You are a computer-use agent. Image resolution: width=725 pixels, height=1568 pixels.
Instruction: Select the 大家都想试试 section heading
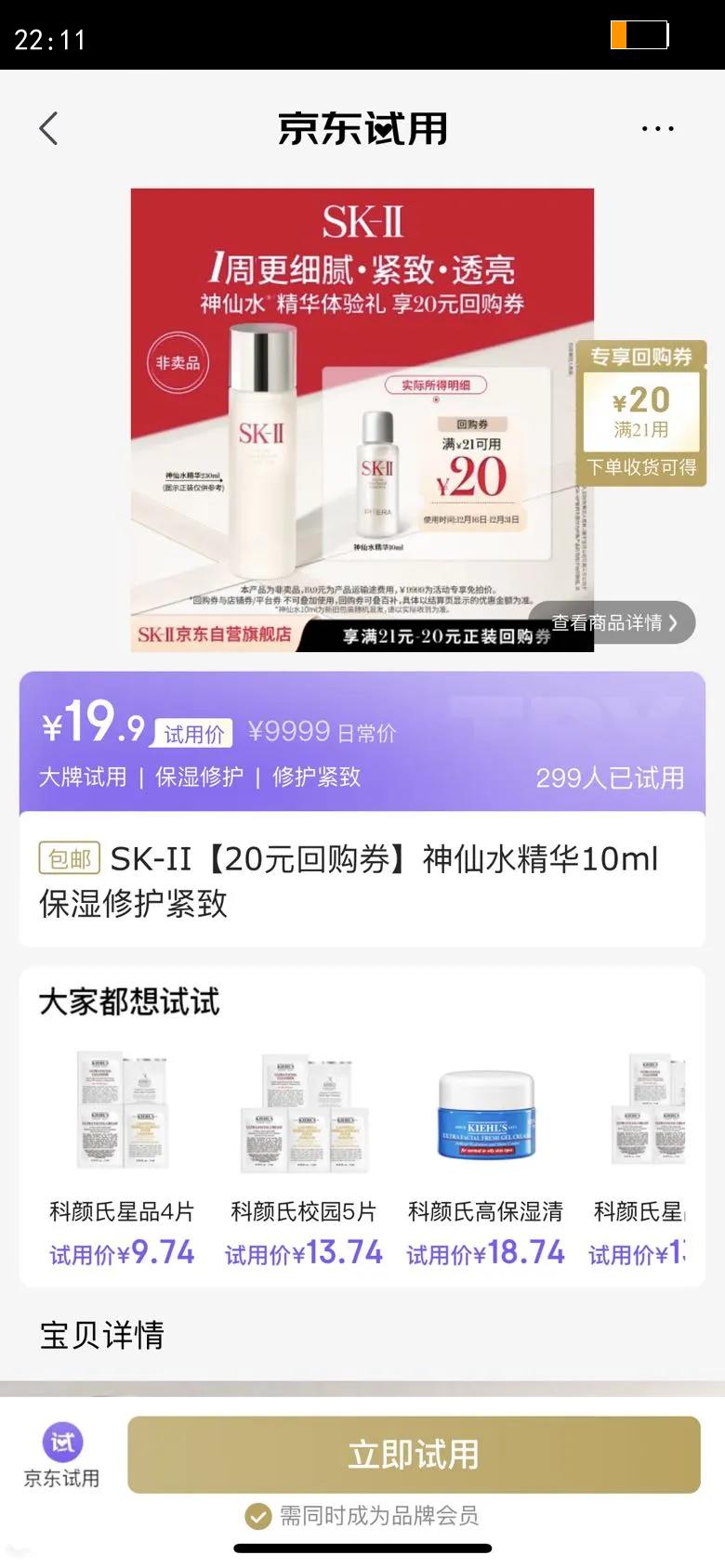(128, 1001)
